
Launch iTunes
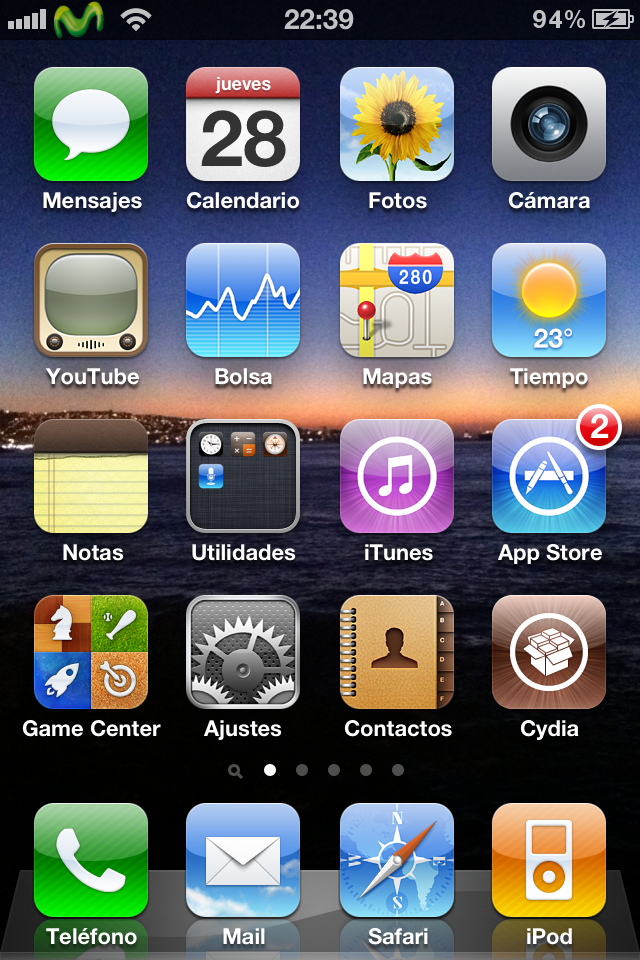[397, 477]
